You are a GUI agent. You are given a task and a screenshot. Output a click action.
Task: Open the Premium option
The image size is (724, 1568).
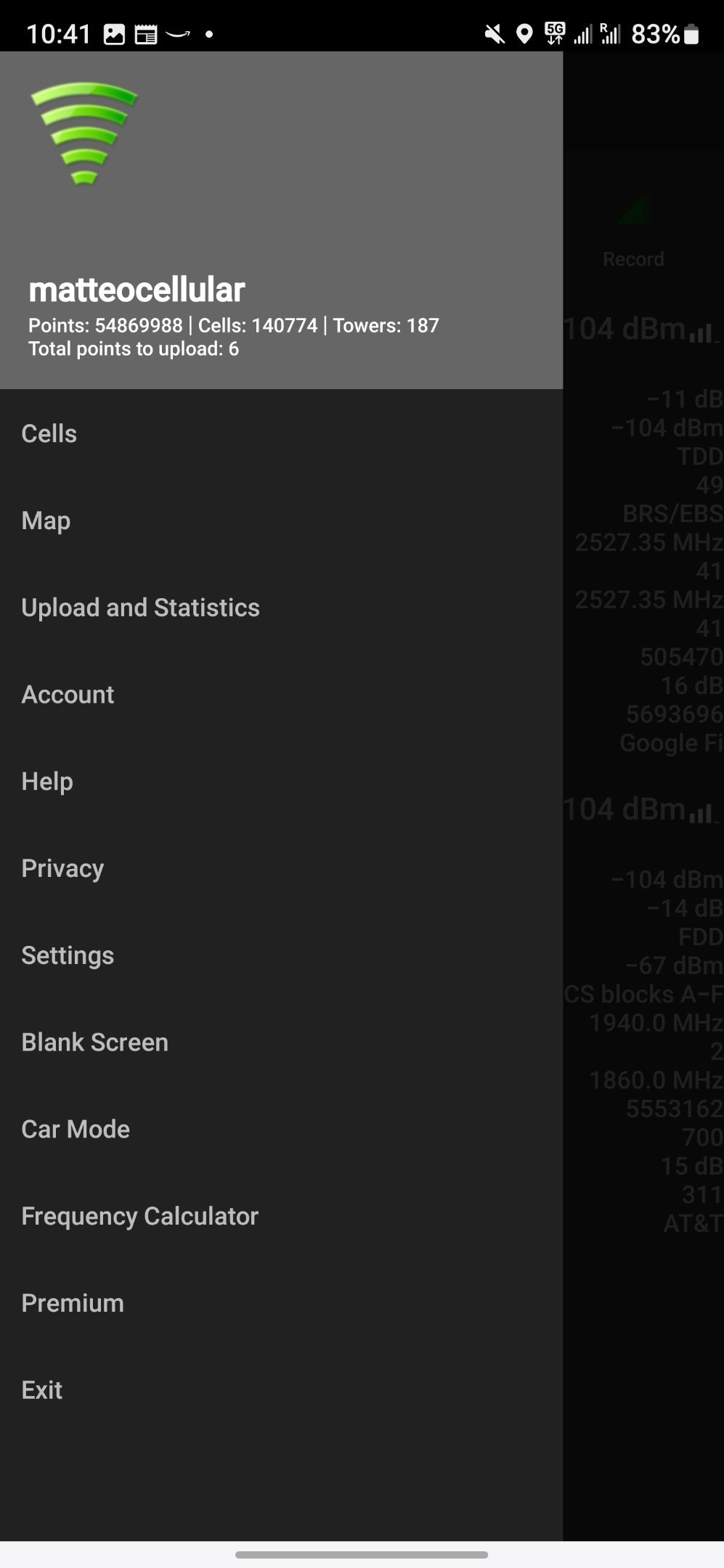click(281, 1303)
